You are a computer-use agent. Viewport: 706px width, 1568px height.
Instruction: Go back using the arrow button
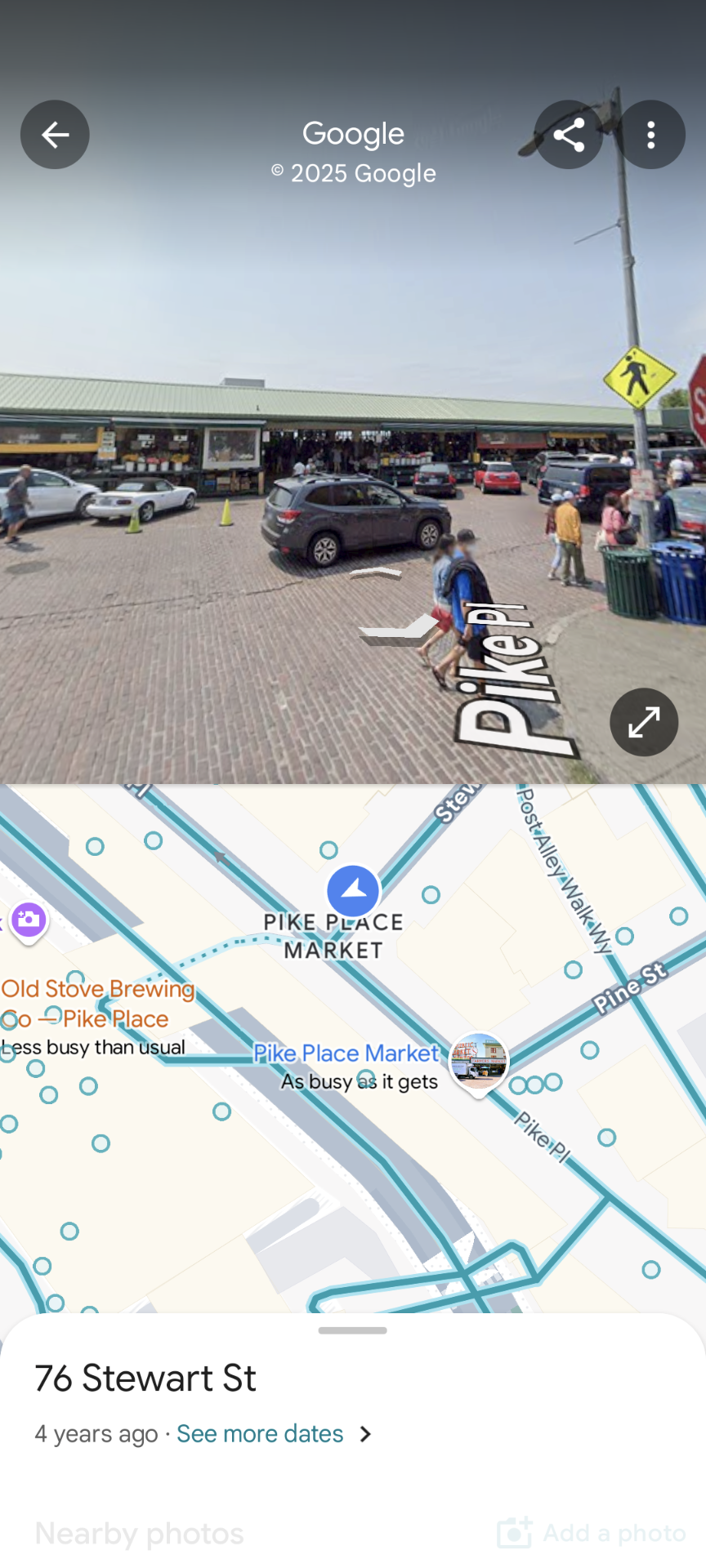click(x=55, y=135)
